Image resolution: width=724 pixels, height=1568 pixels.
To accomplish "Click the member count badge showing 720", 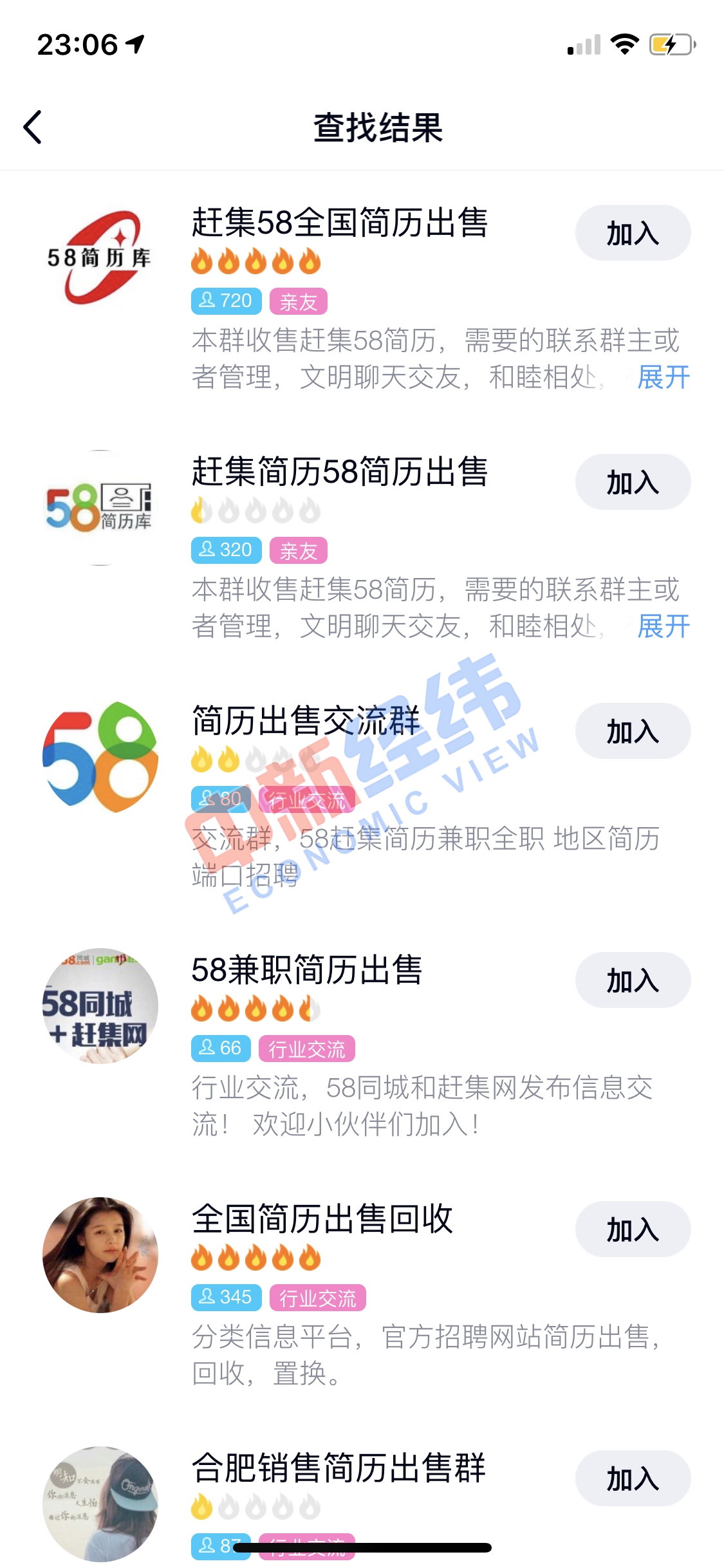I will pos(226,302).
